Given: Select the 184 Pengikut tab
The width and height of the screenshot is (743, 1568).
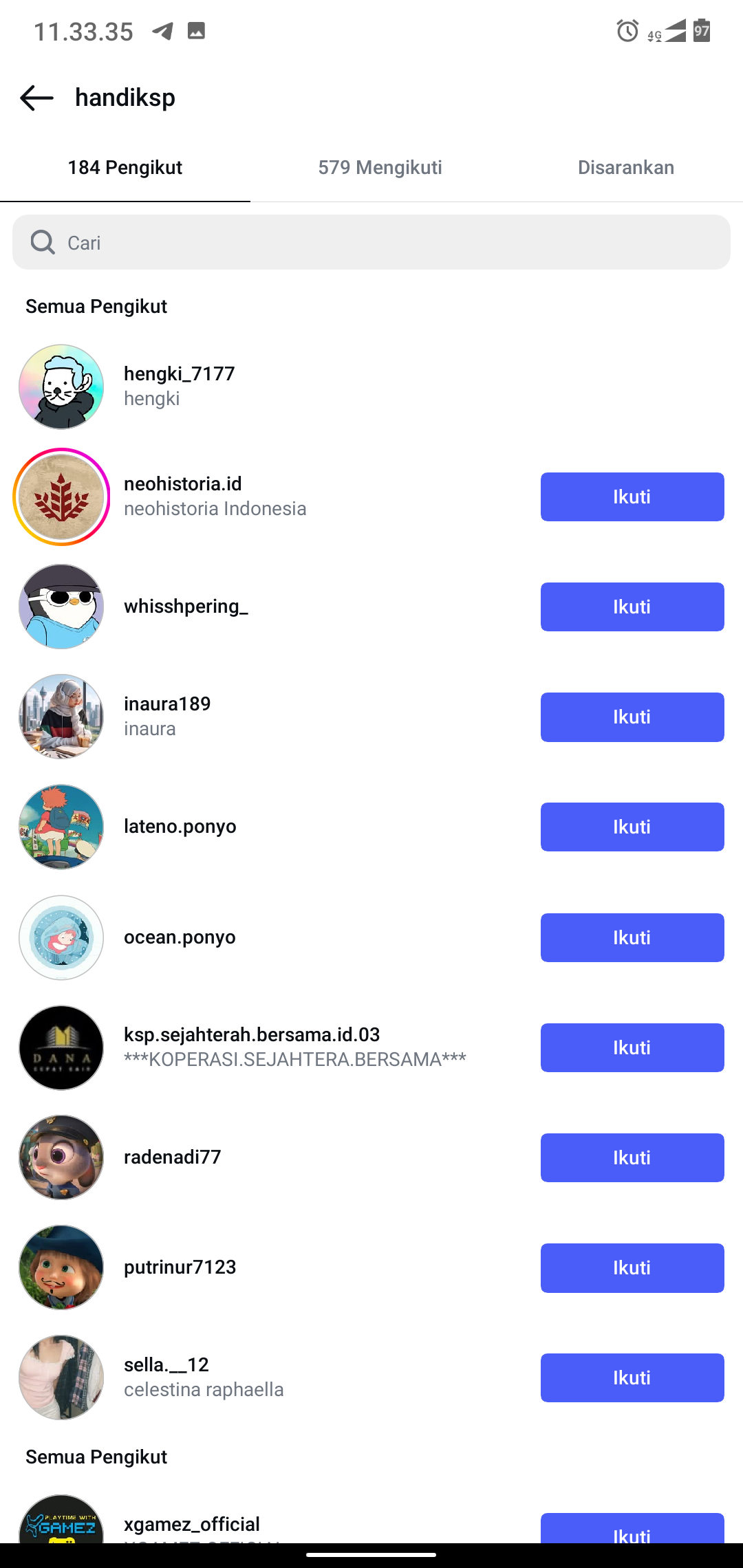Looking at the screenshot, I should coord(125,168).
